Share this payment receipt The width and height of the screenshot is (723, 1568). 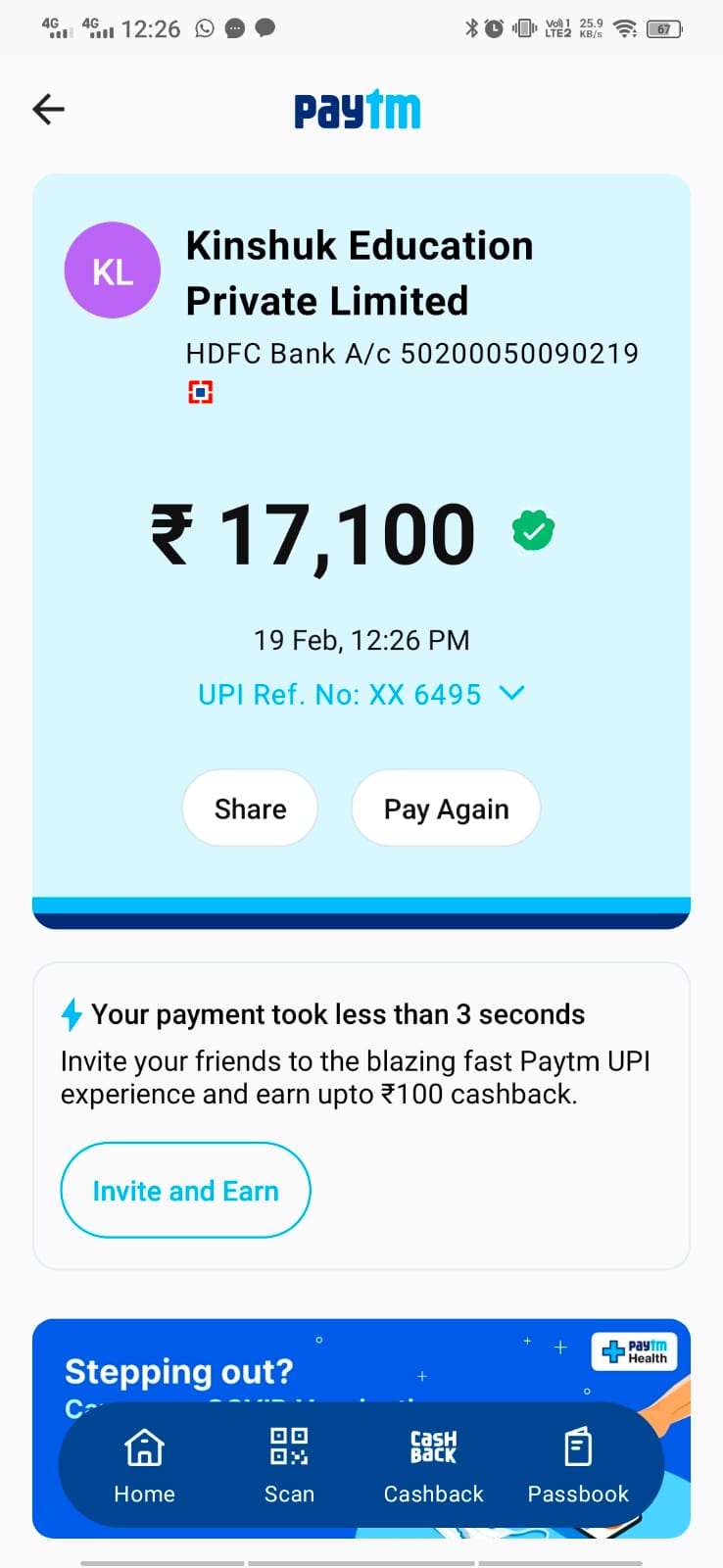click(250, 808)
